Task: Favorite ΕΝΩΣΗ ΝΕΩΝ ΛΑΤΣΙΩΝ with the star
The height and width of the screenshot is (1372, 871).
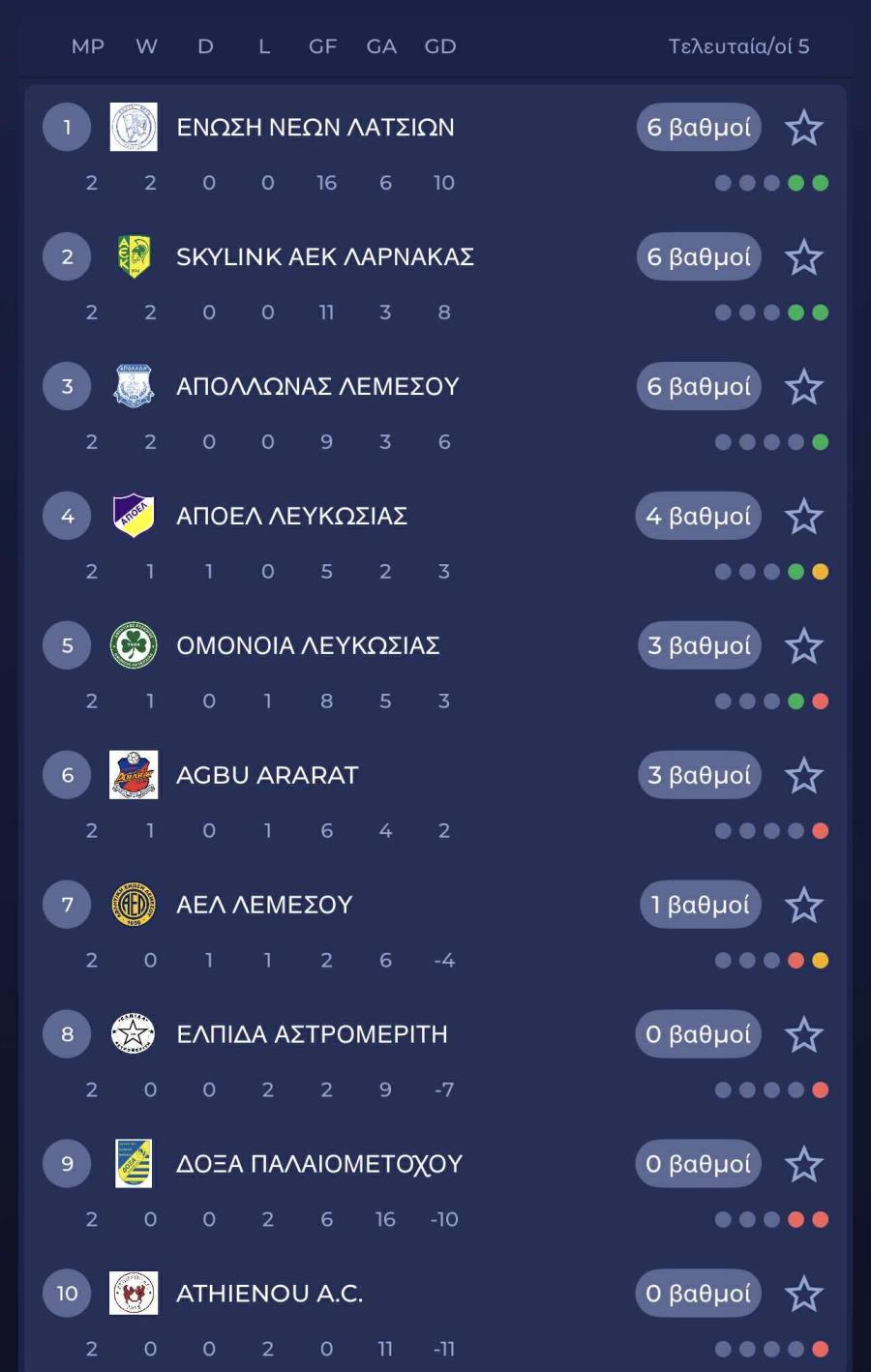Action: 803,128
